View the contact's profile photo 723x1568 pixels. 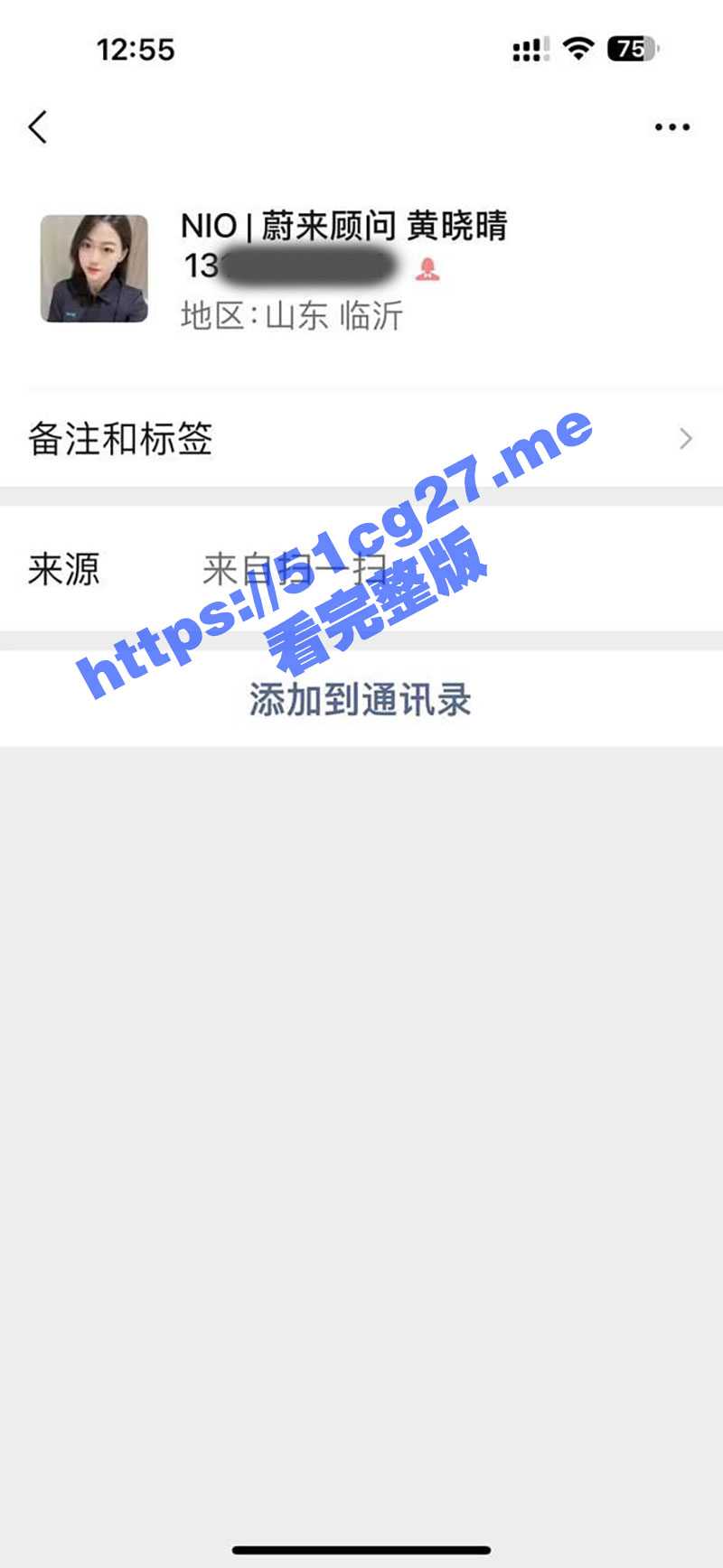[x=94, y=268]
